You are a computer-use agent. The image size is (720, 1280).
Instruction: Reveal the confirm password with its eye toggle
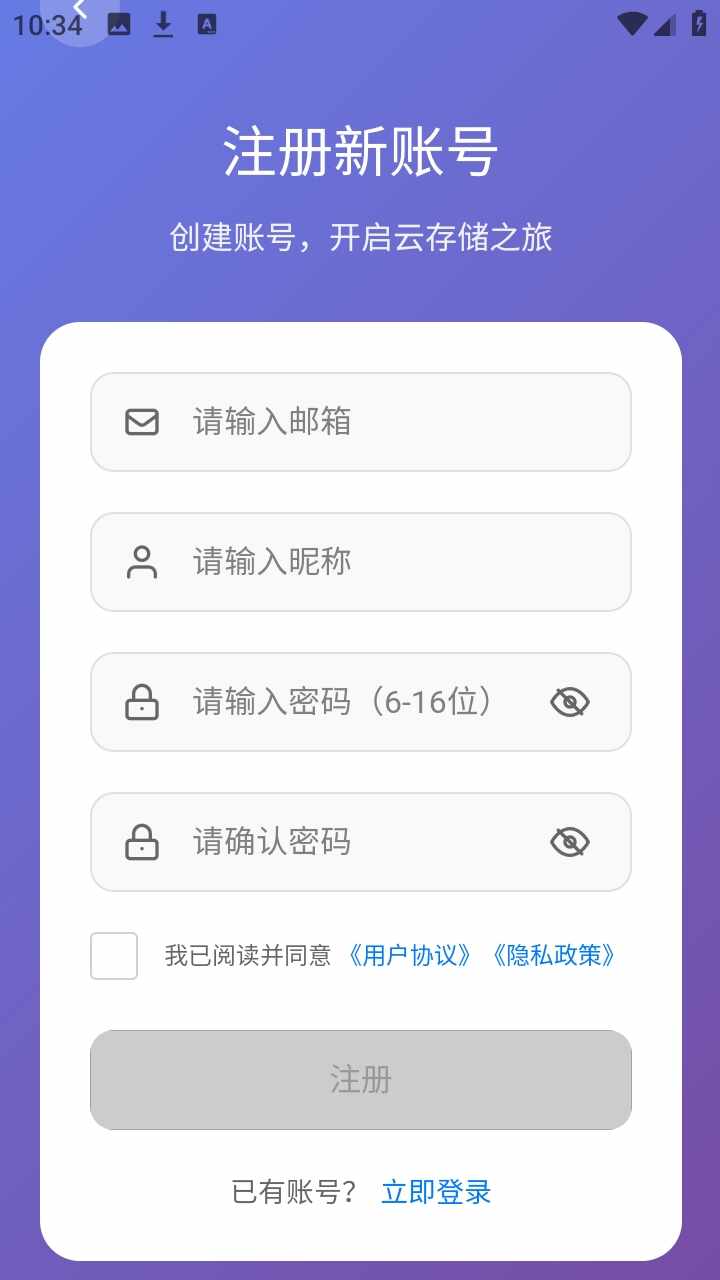click(570, 842)
